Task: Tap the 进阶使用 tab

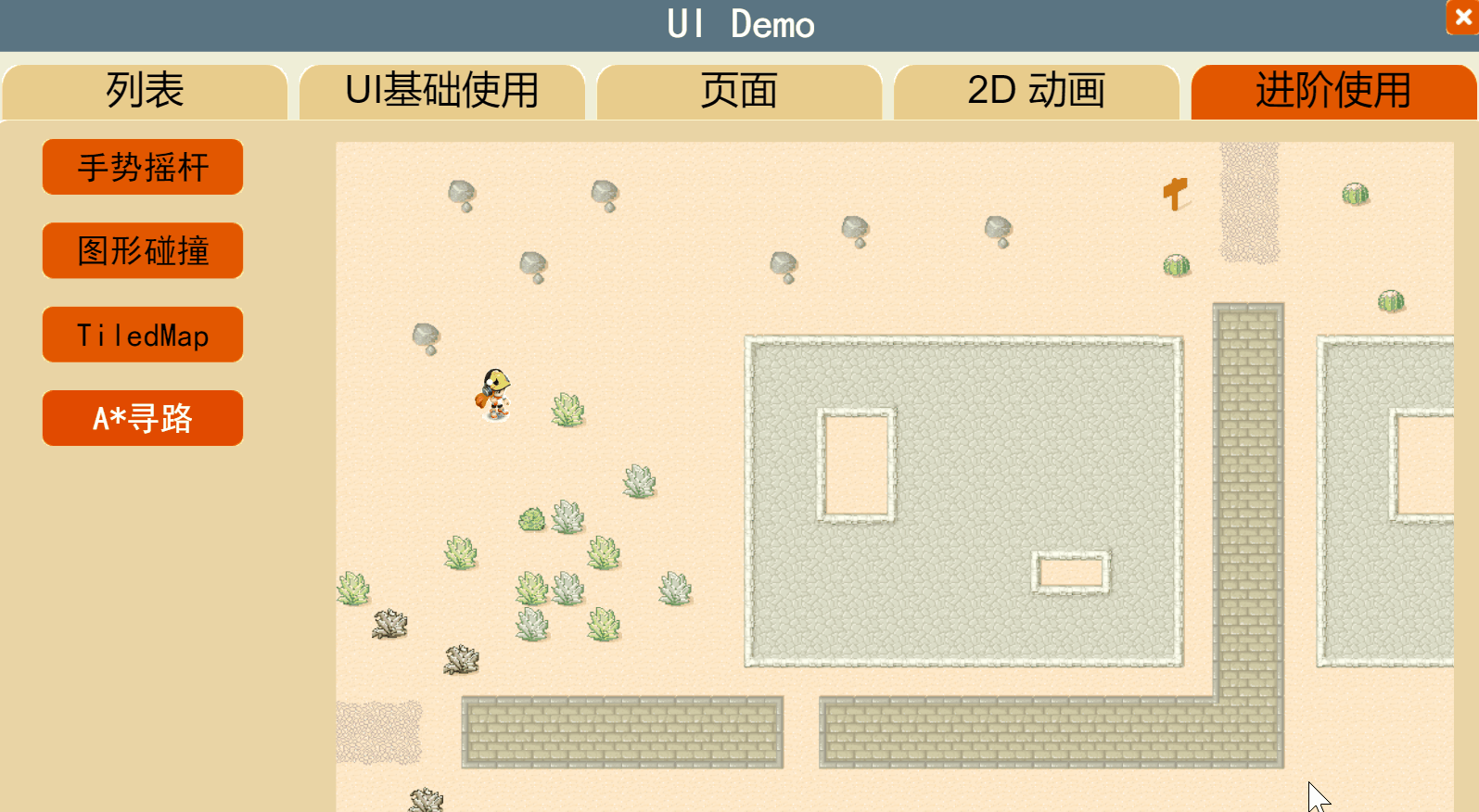Action: click(x=1332, y=92)
